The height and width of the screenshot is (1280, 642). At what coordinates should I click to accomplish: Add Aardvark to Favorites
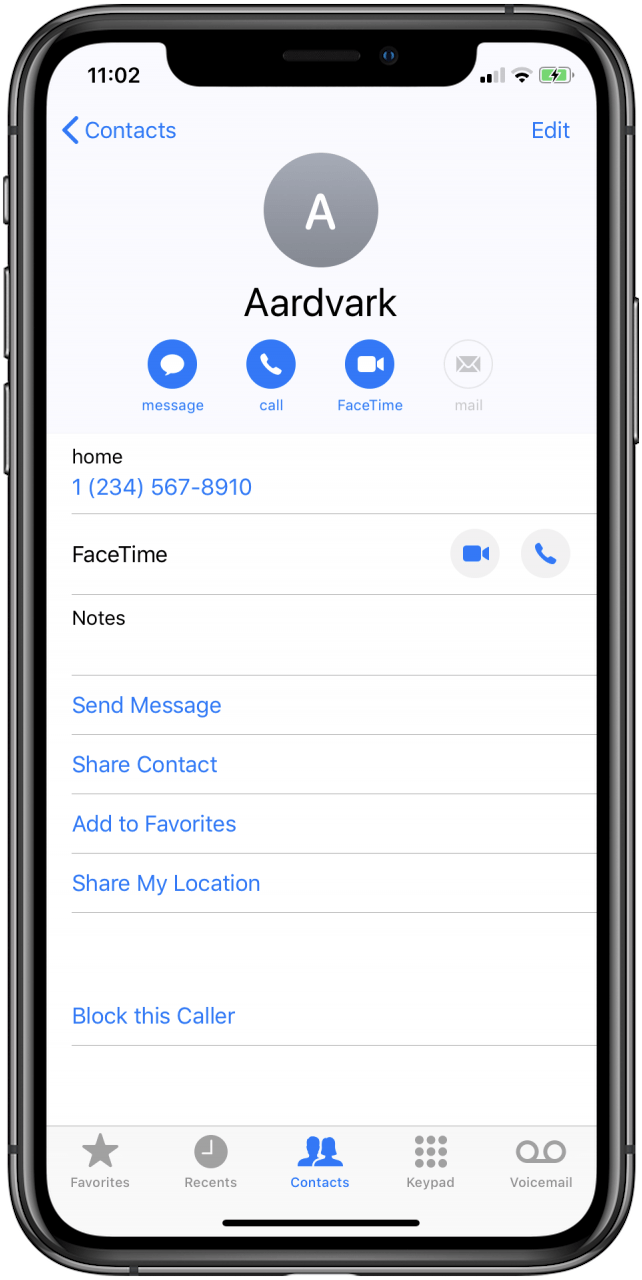[x=154, y=824]
